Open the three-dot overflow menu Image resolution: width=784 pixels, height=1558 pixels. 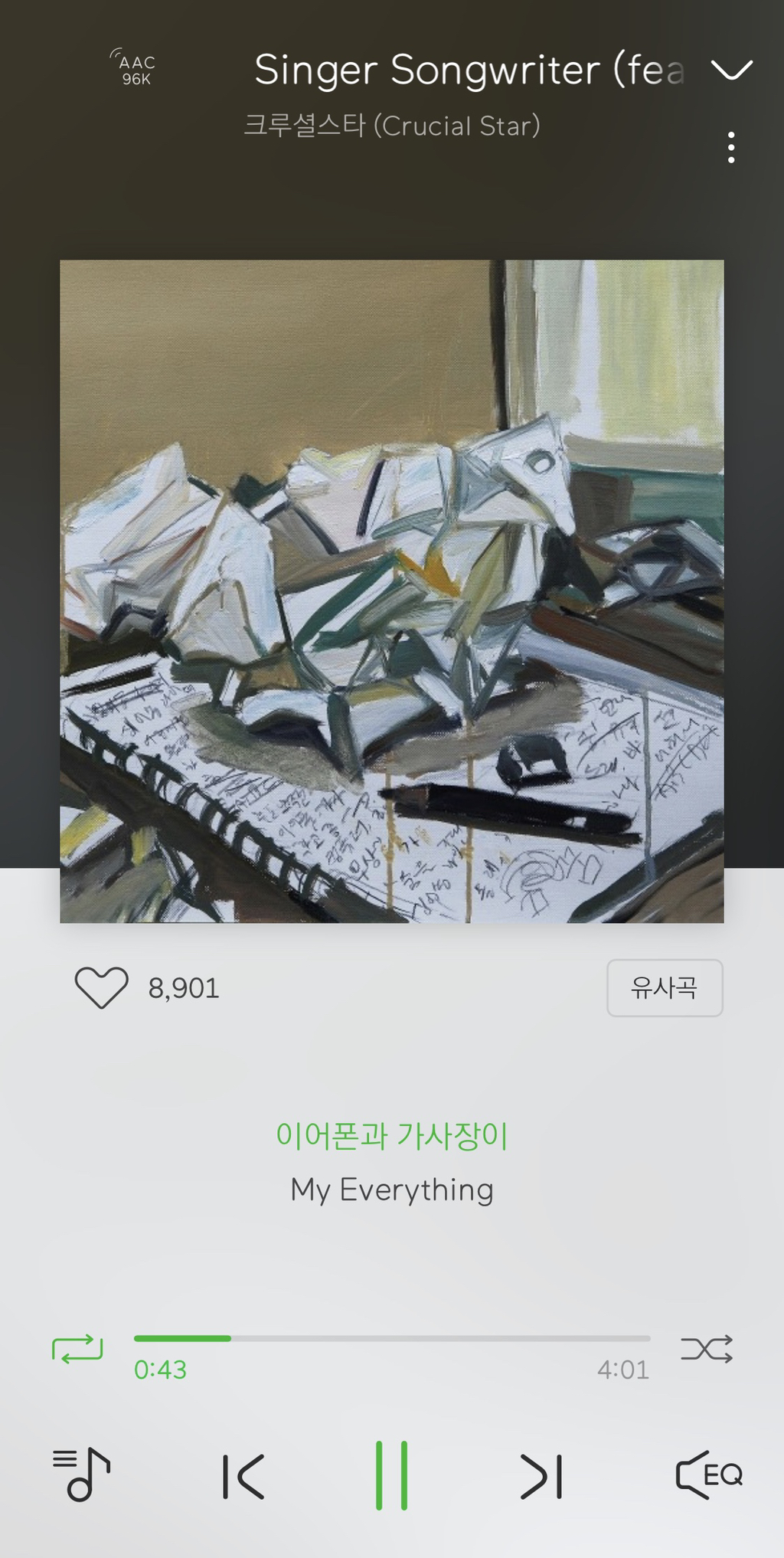pos(731,147)
